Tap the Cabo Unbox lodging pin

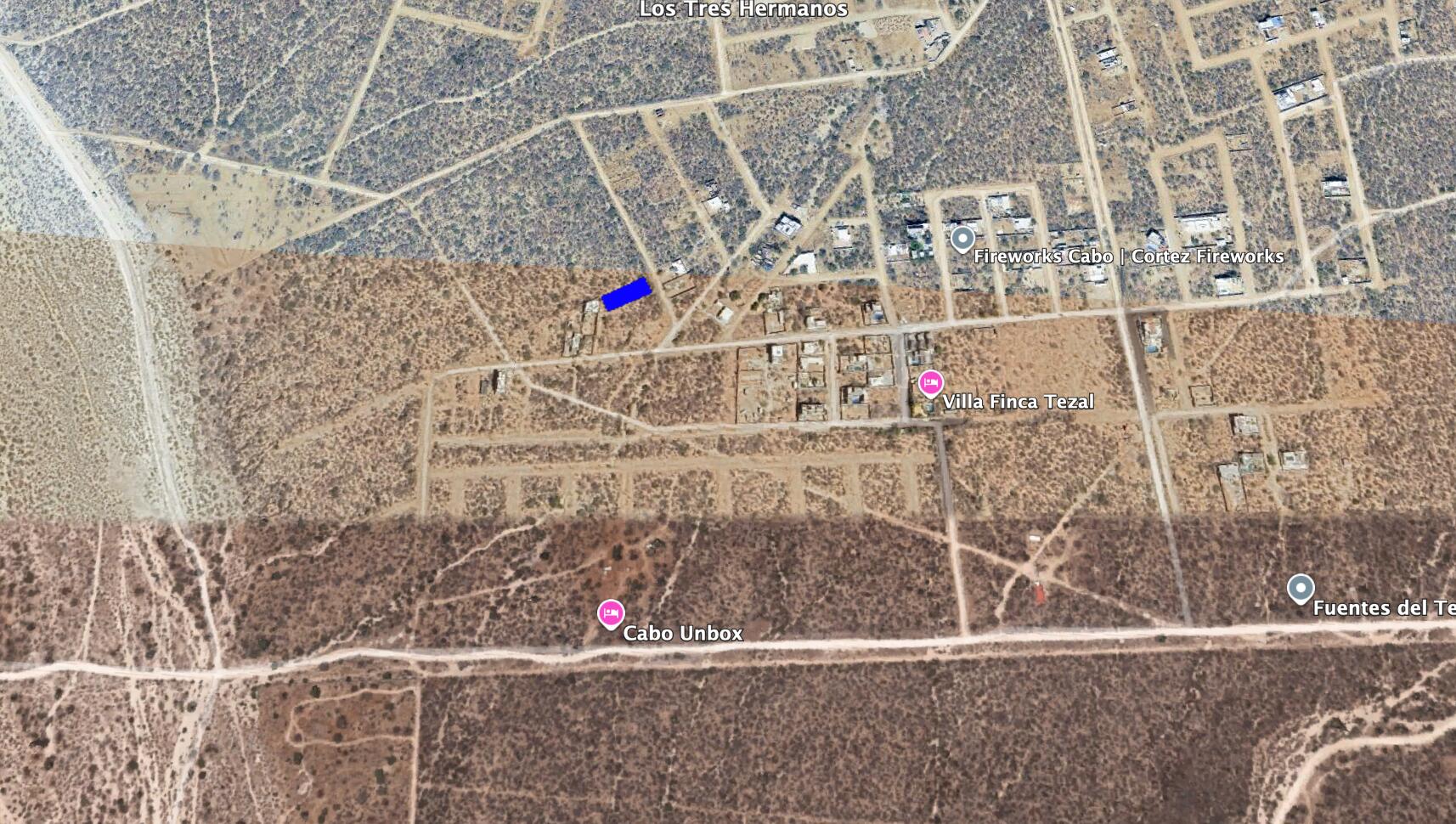click(x=610, y=613)
